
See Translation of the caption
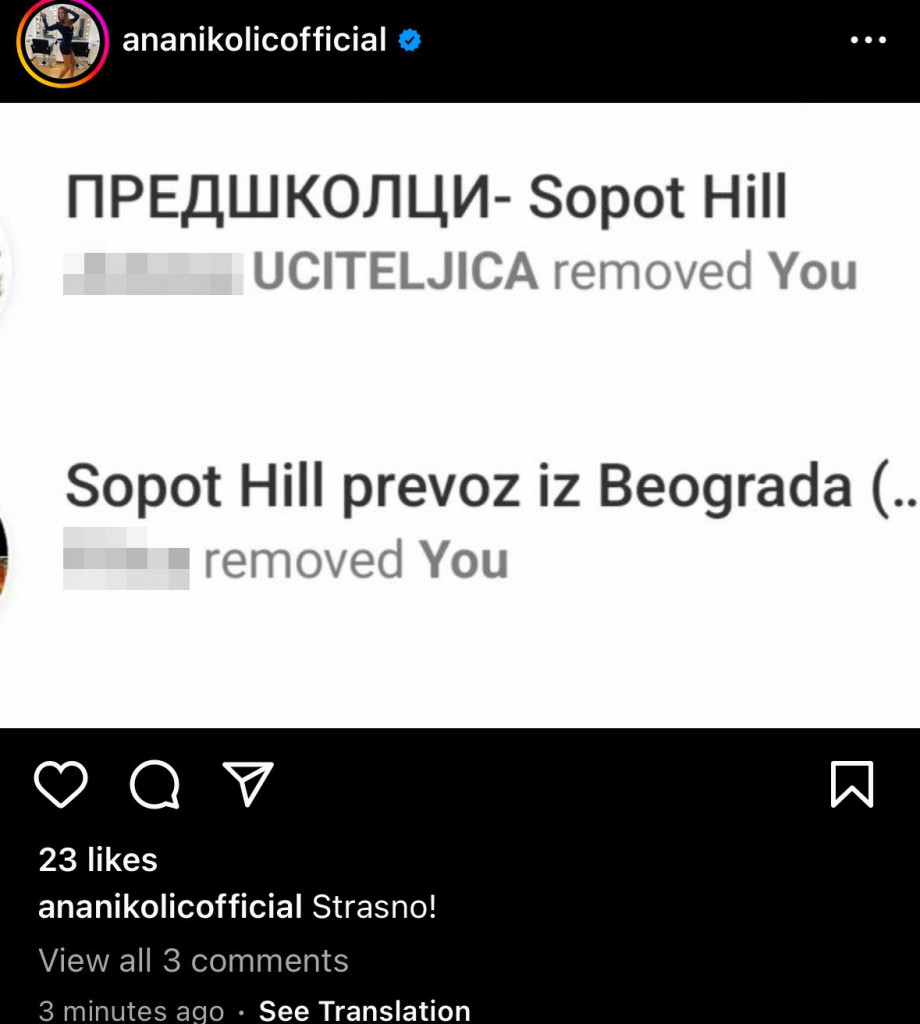pos(364,1010)
